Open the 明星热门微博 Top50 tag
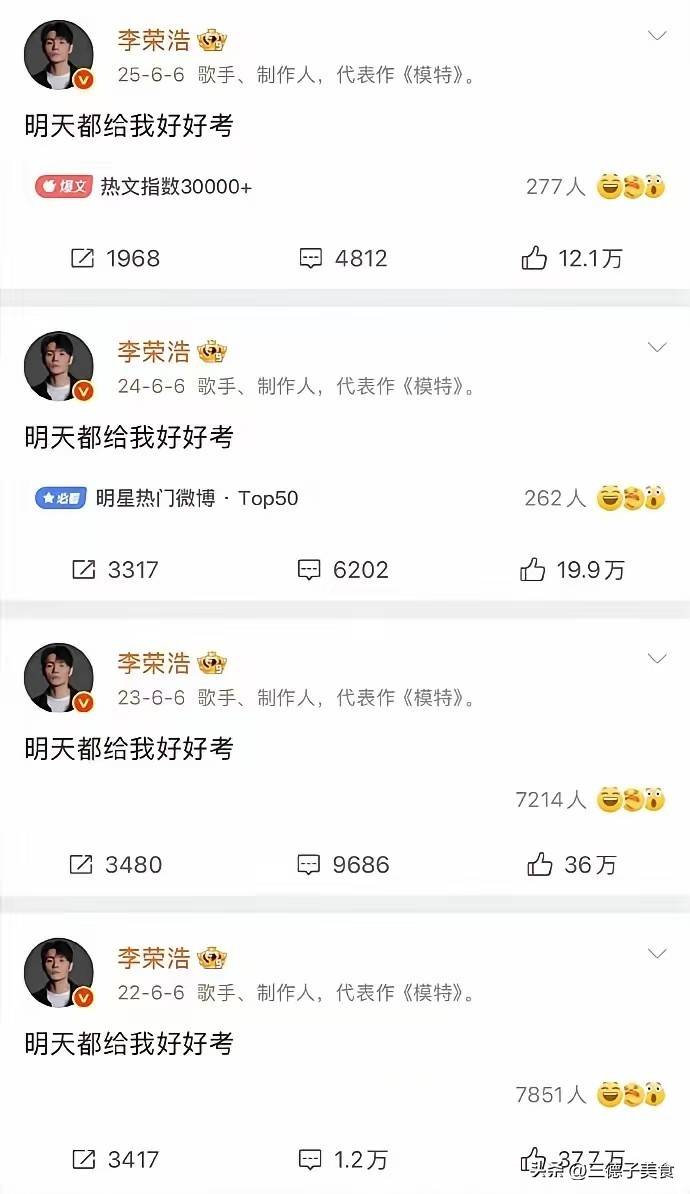 pos(167,497)
